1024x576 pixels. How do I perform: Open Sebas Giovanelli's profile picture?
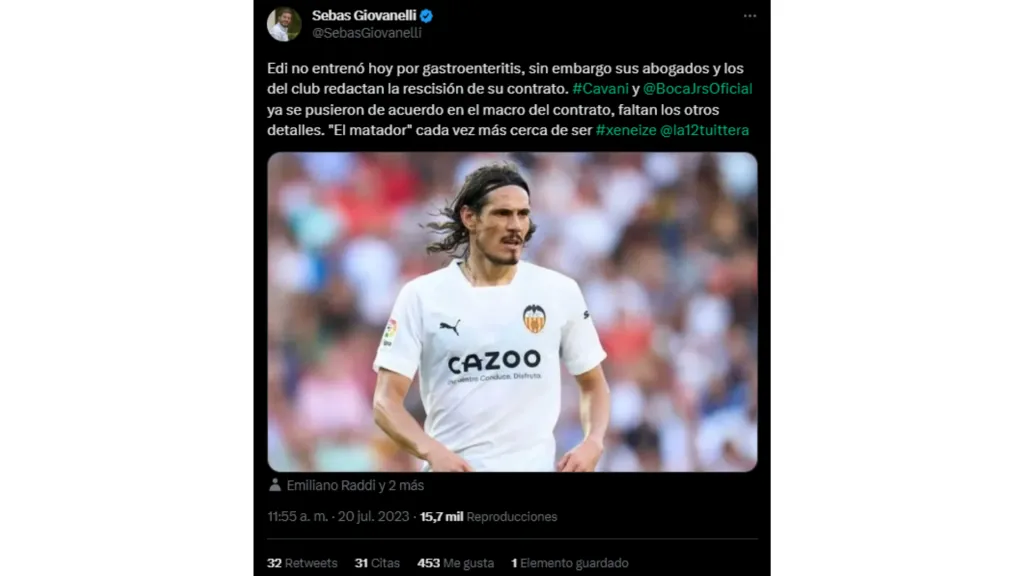point(284,24)
